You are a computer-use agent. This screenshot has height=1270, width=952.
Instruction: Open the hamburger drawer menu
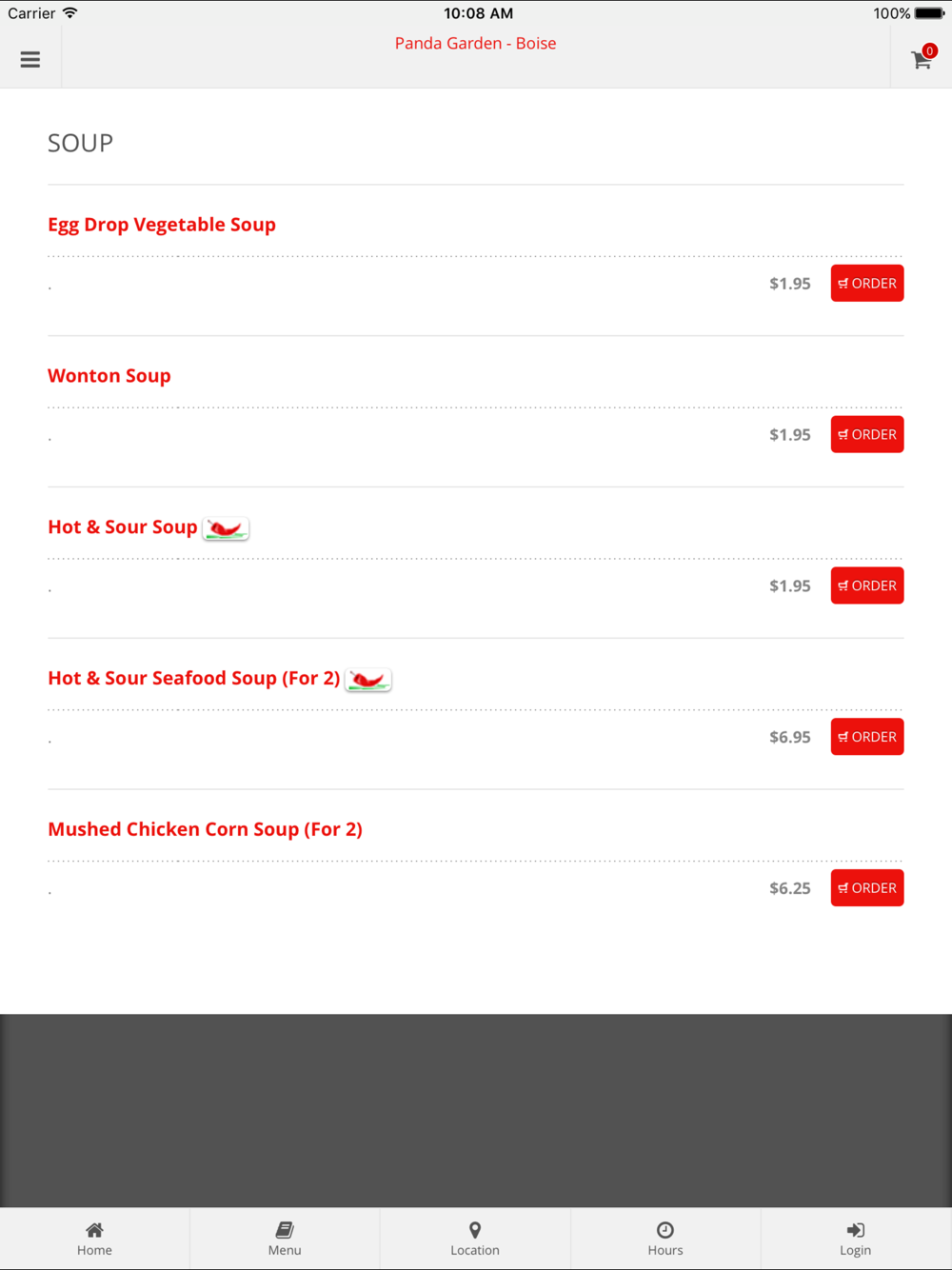pos(30,59)
